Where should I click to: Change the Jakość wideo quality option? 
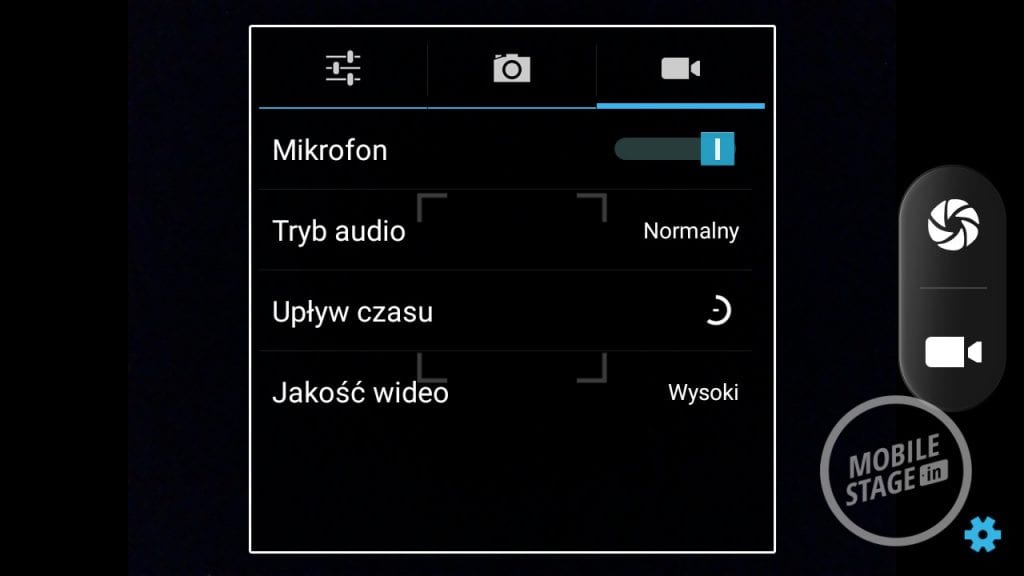click(505, 392)
